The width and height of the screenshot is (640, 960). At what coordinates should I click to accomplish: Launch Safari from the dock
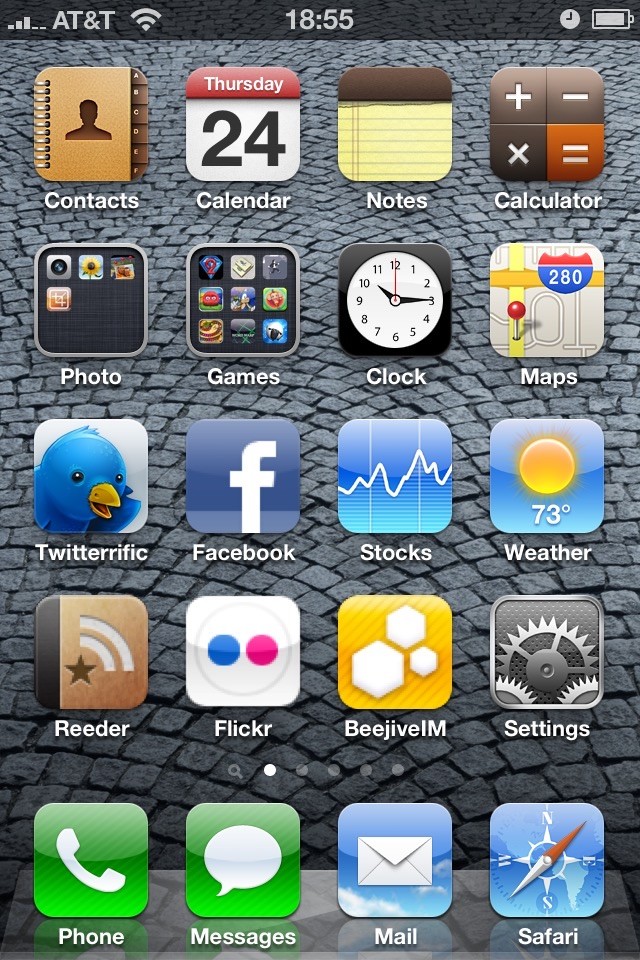[547, 860]
